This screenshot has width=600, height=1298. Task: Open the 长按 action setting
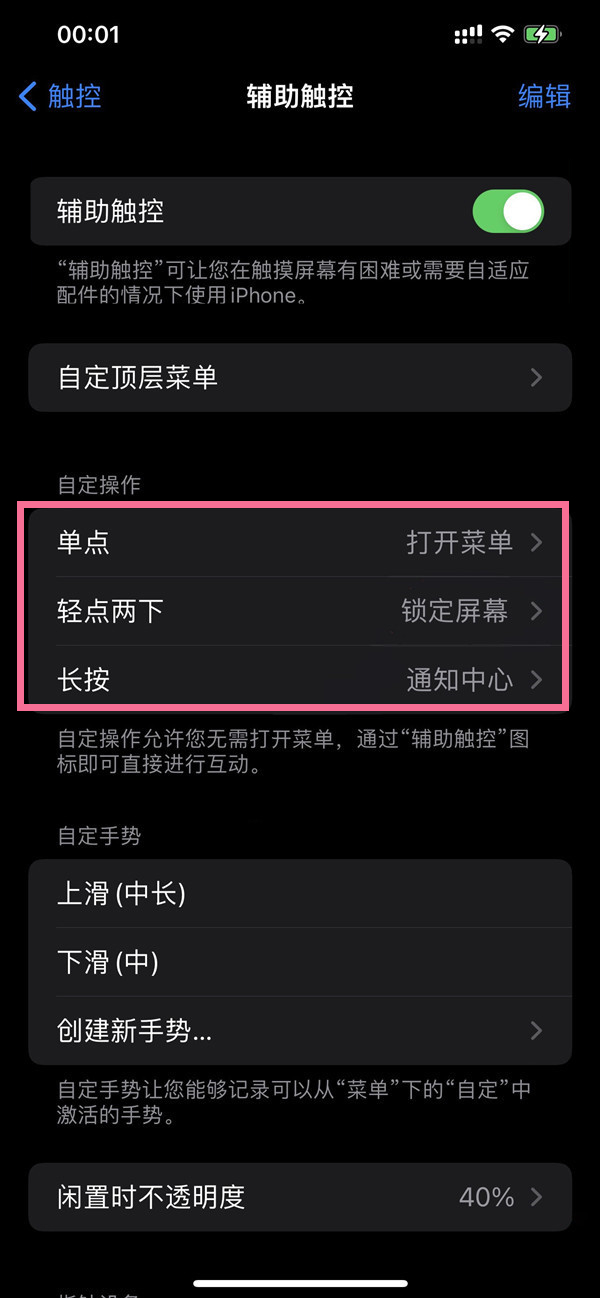(x=300, y=679)
